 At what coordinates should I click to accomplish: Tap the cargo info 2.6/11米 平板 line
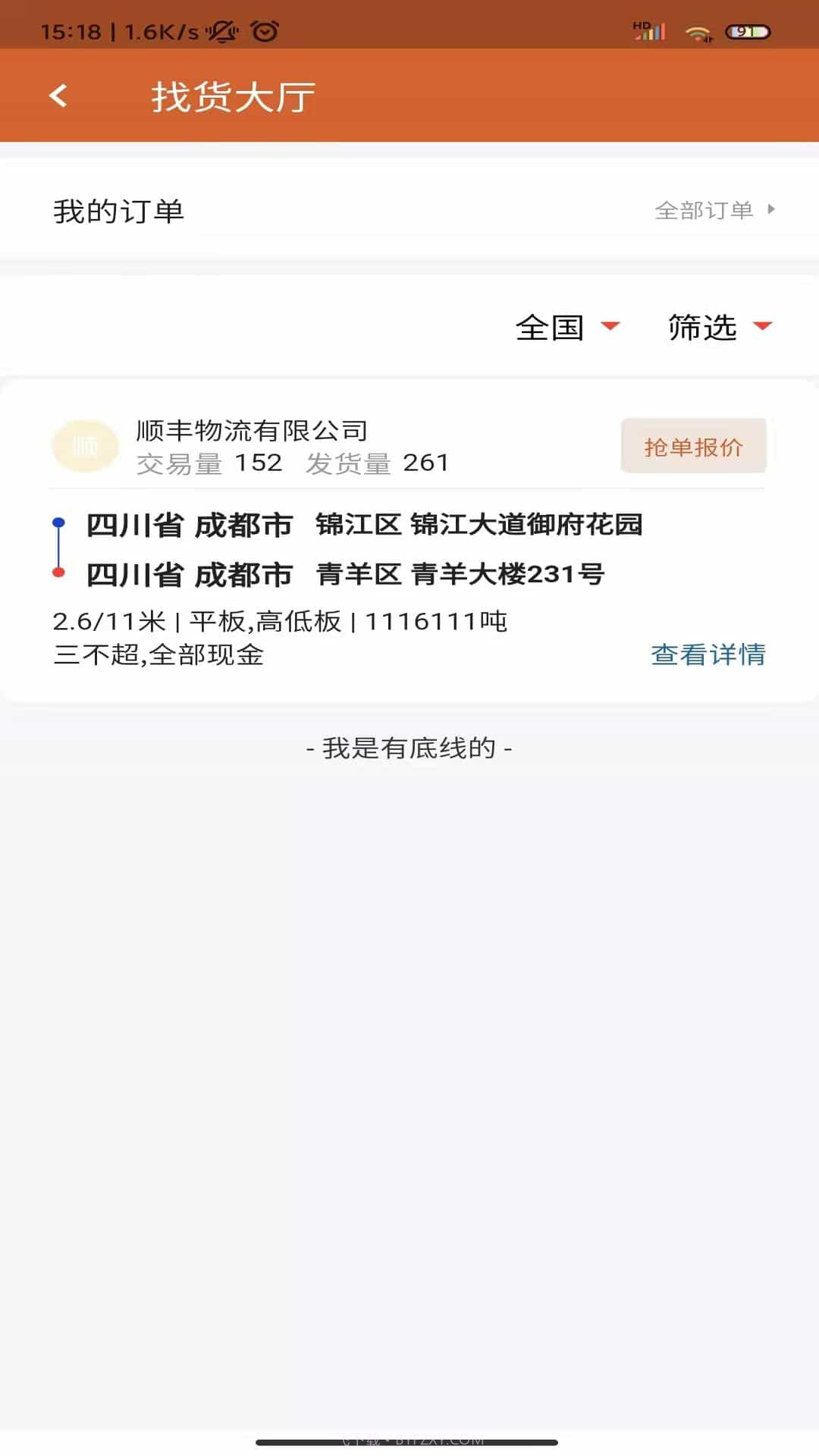pyautogui.click(x=281, y=620)
